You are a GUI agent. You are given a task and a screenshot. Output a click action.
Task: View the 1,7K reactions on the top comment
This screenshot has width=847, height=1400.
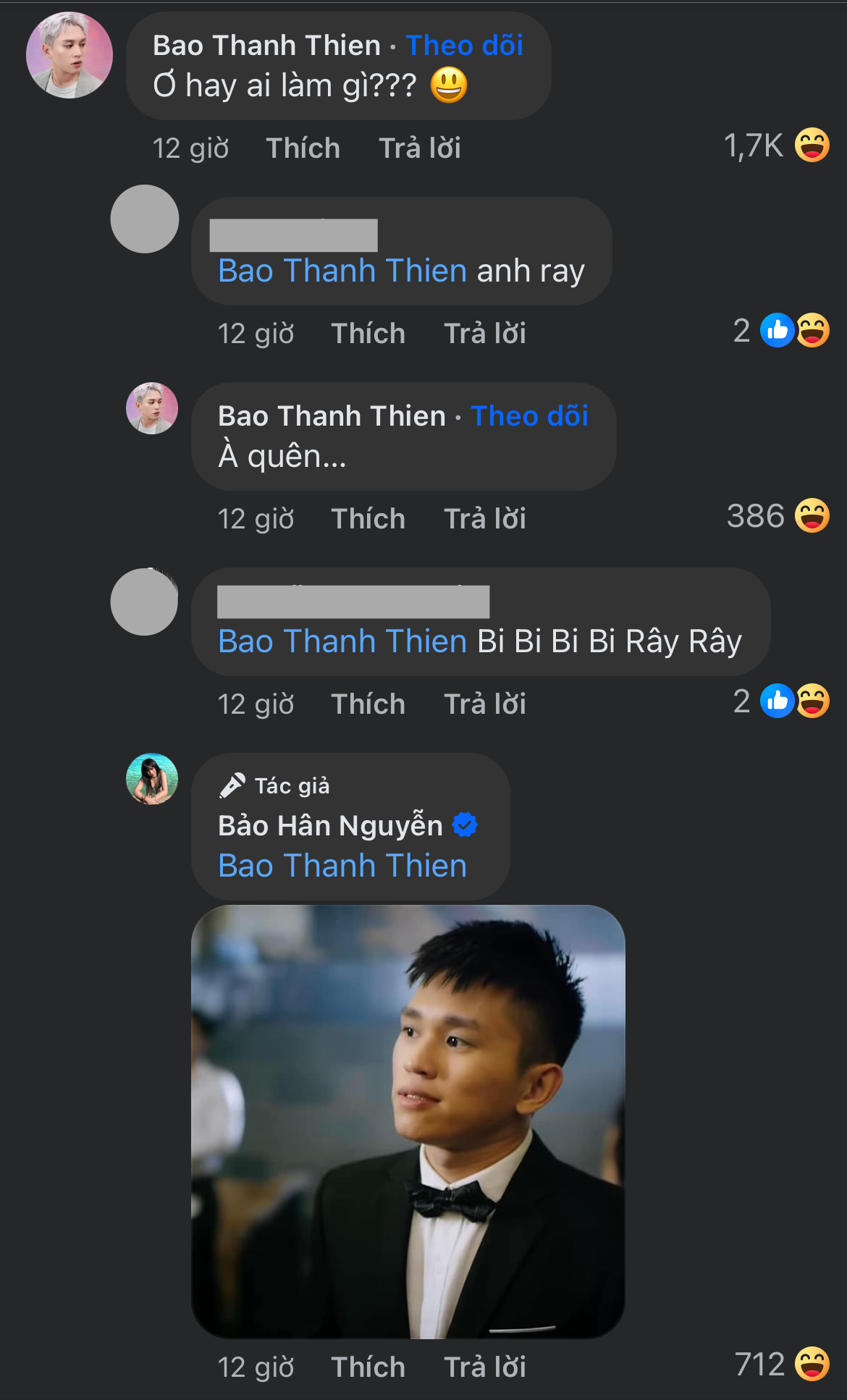(776, 146)
